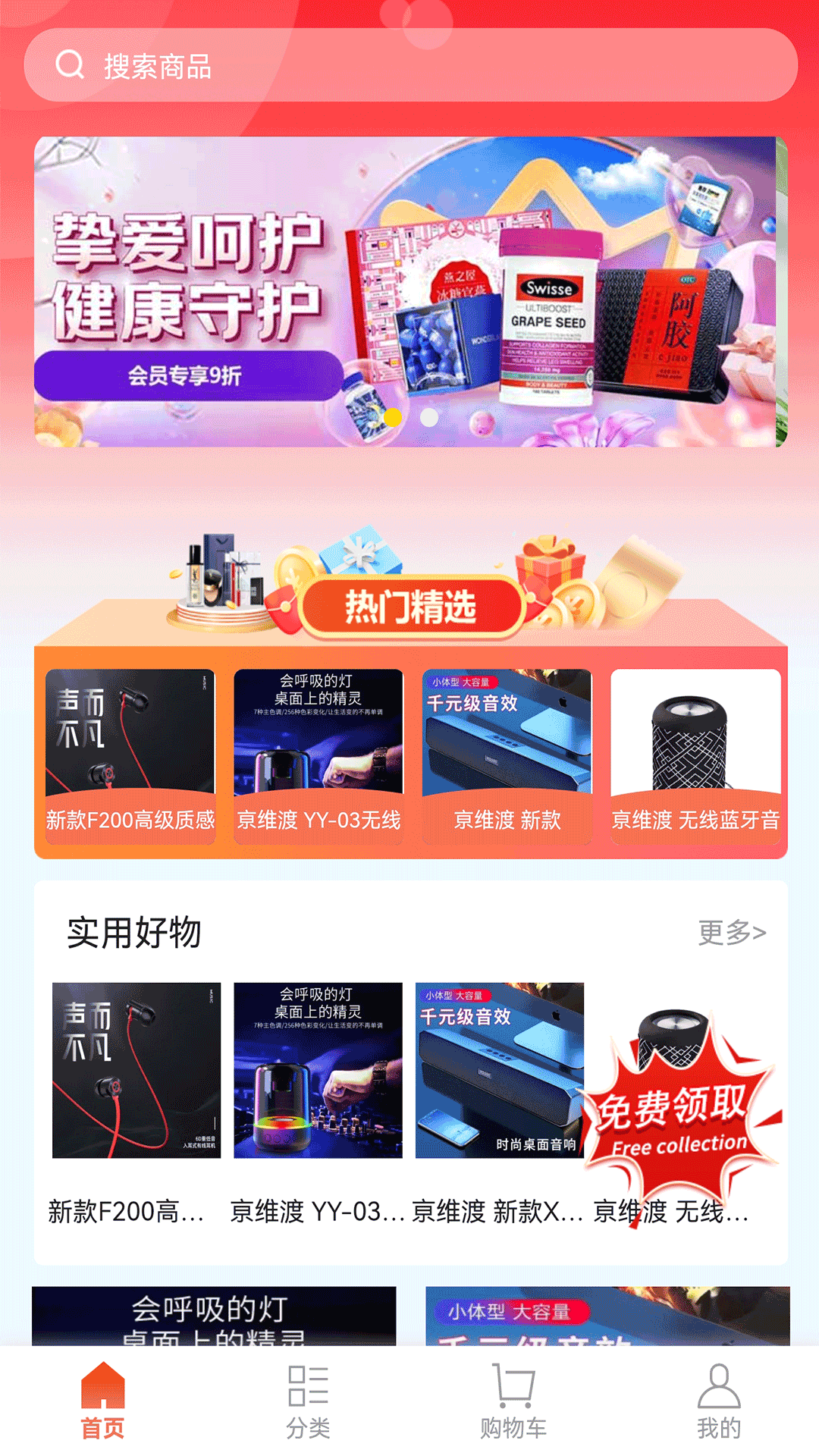Tap the 热门精选 hot picks badge banner
Viewport: 819px width, 1456px height.
pos(409,607)
